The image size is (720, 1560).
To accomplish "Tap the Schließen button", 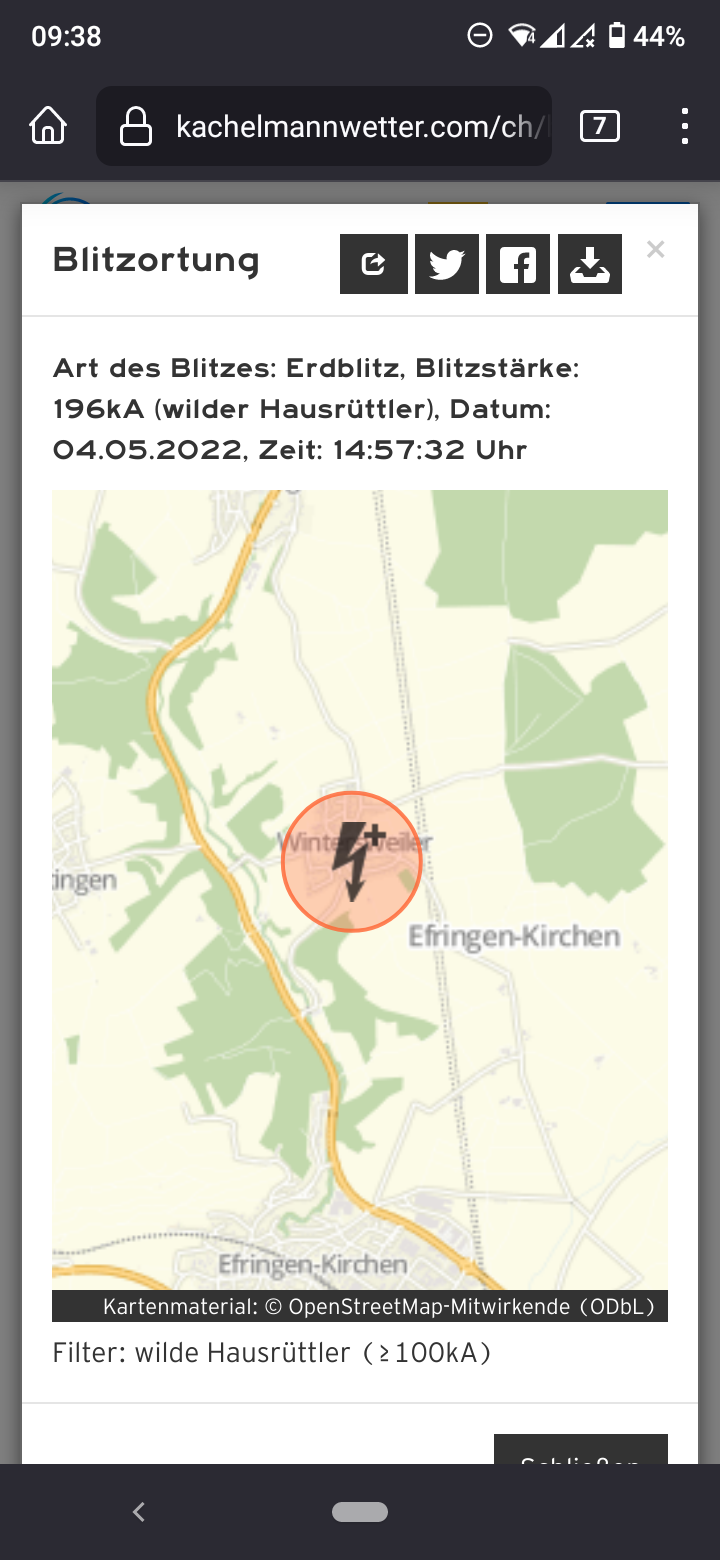I will click(x=580, y=1452).
